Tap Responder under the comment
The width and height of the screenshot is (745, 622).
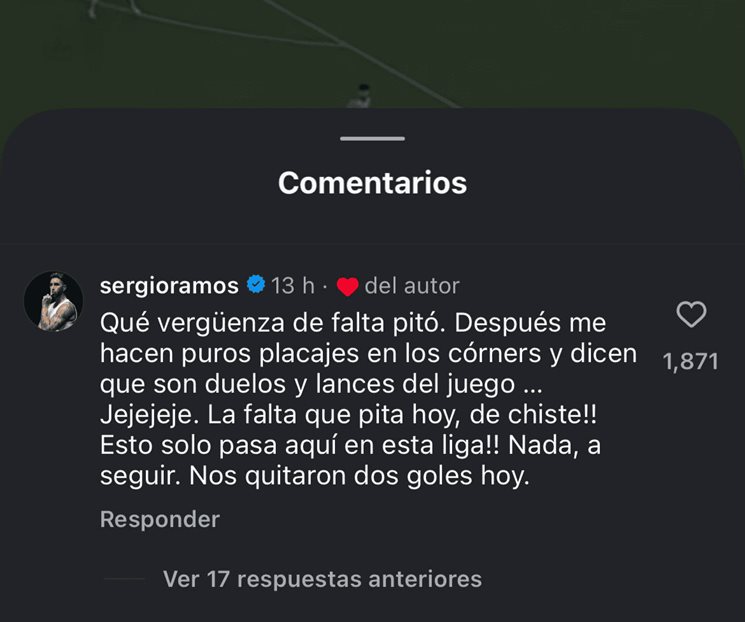click(x=159, y=520)
